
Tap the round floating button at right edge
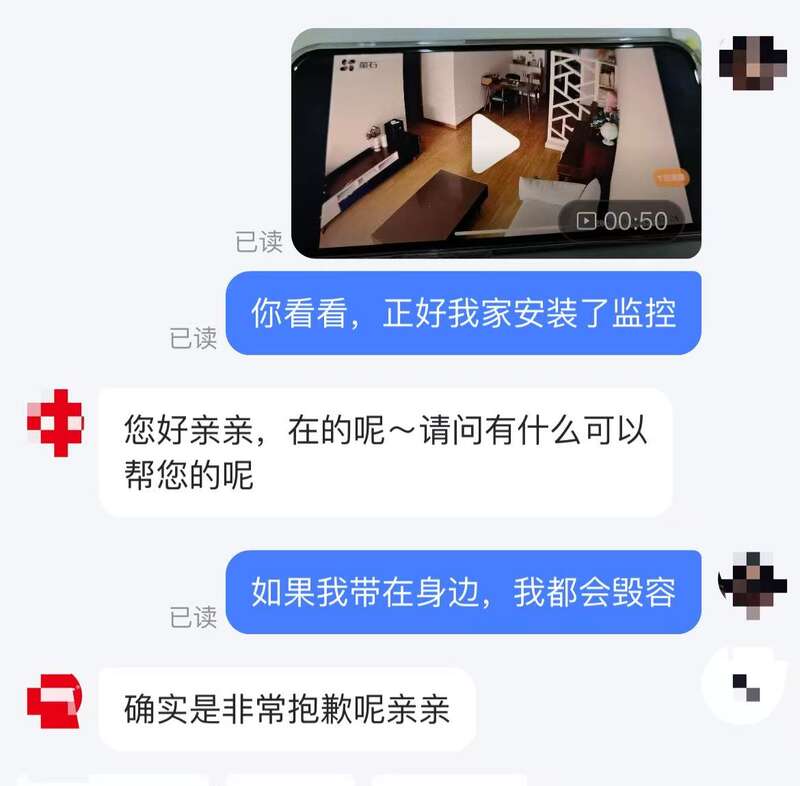747,686
